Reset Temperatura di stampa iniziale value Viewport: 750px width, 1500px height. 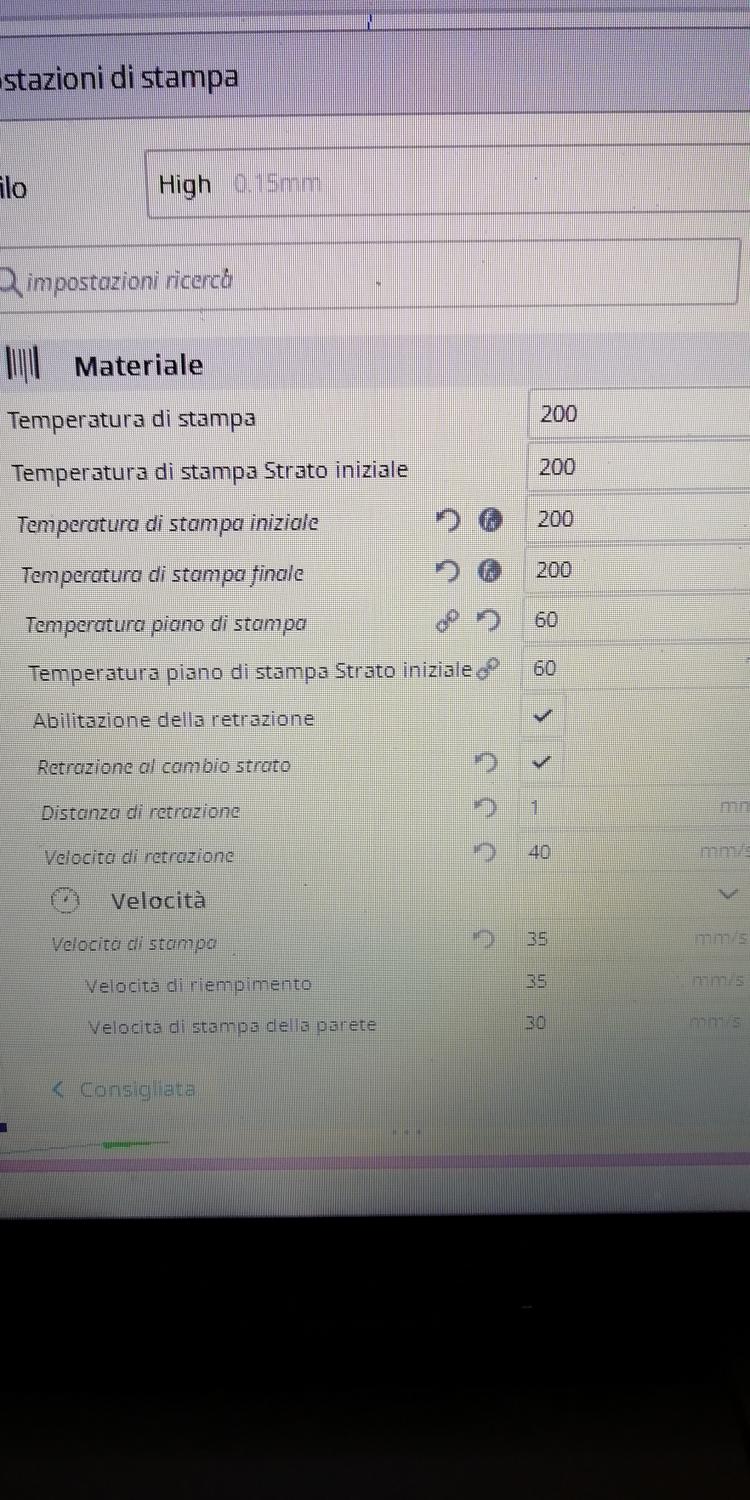448,520
